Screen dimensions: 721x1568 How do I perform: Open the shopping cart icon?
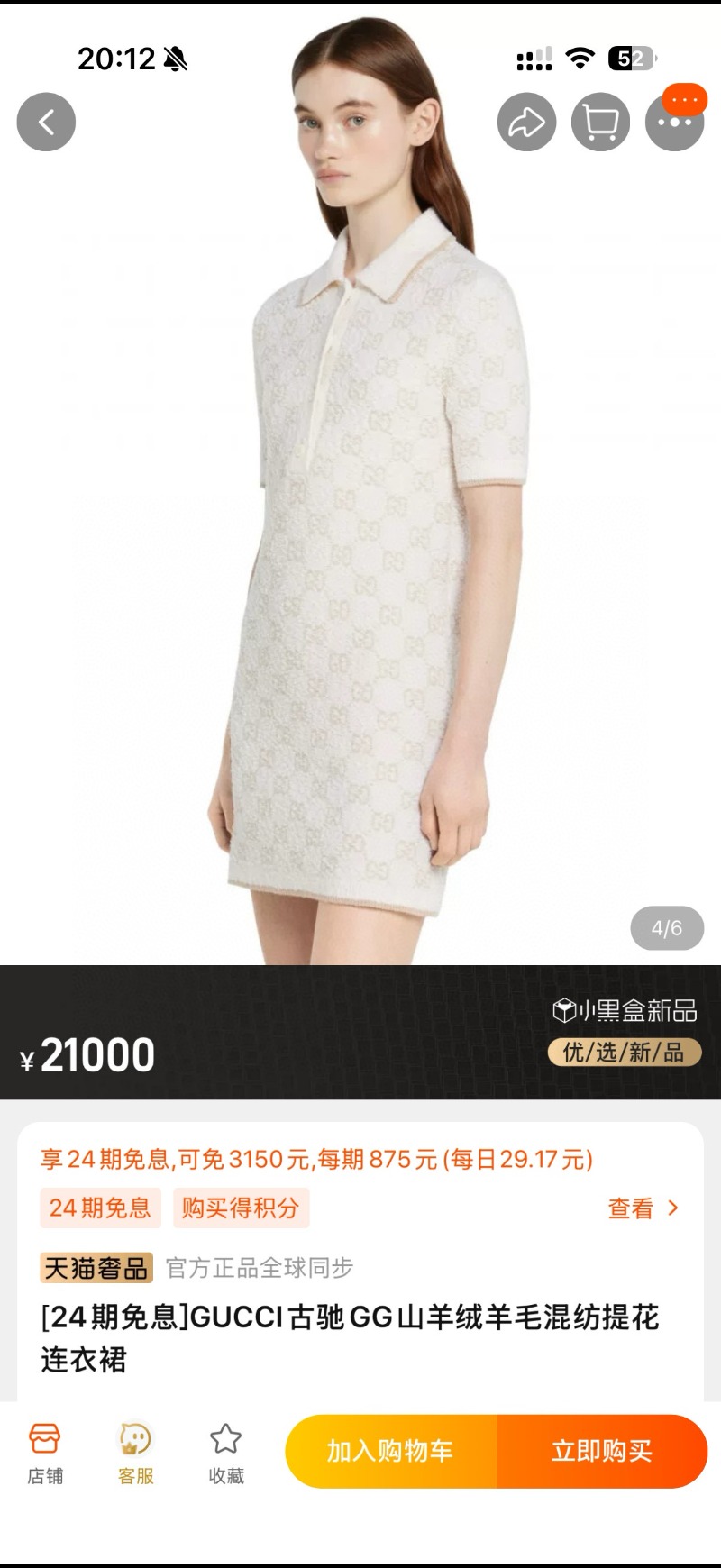600,122
